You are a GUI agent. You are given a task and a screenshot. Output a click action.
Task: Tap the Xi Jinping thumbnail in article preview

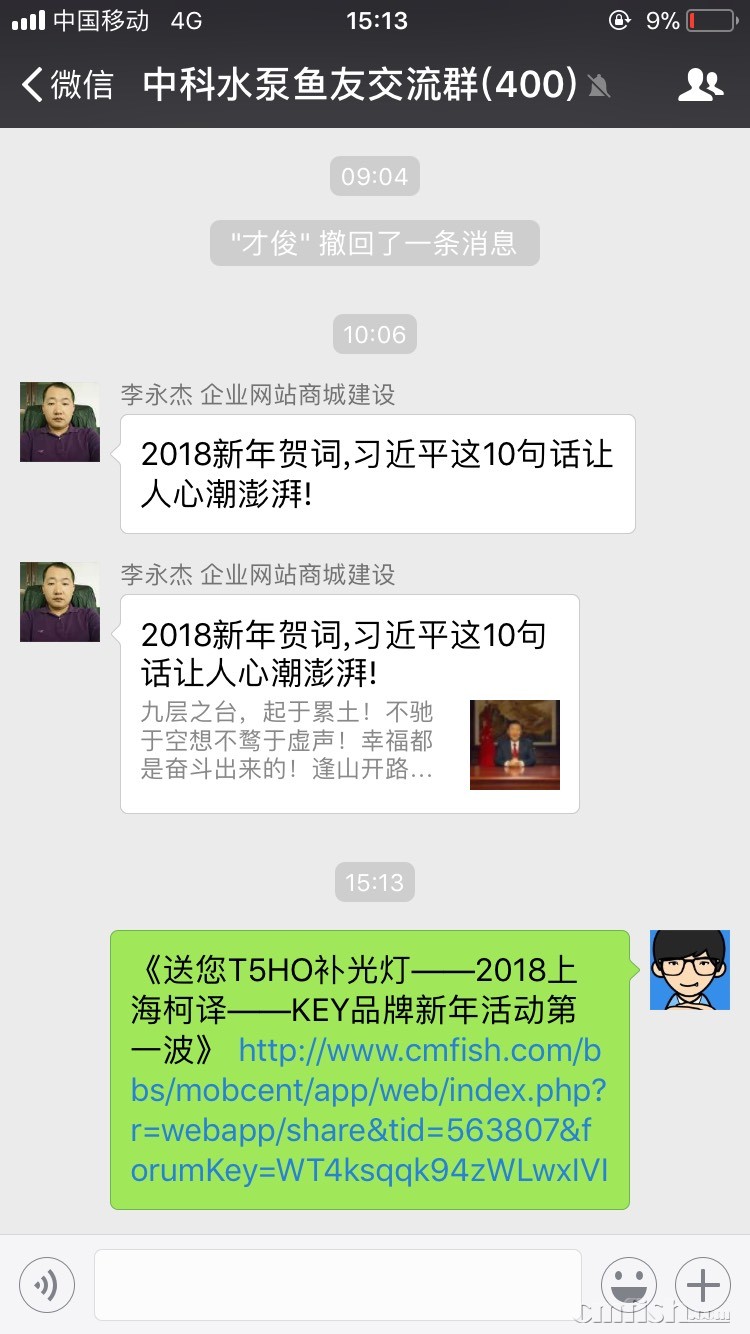tap(514, 743)
